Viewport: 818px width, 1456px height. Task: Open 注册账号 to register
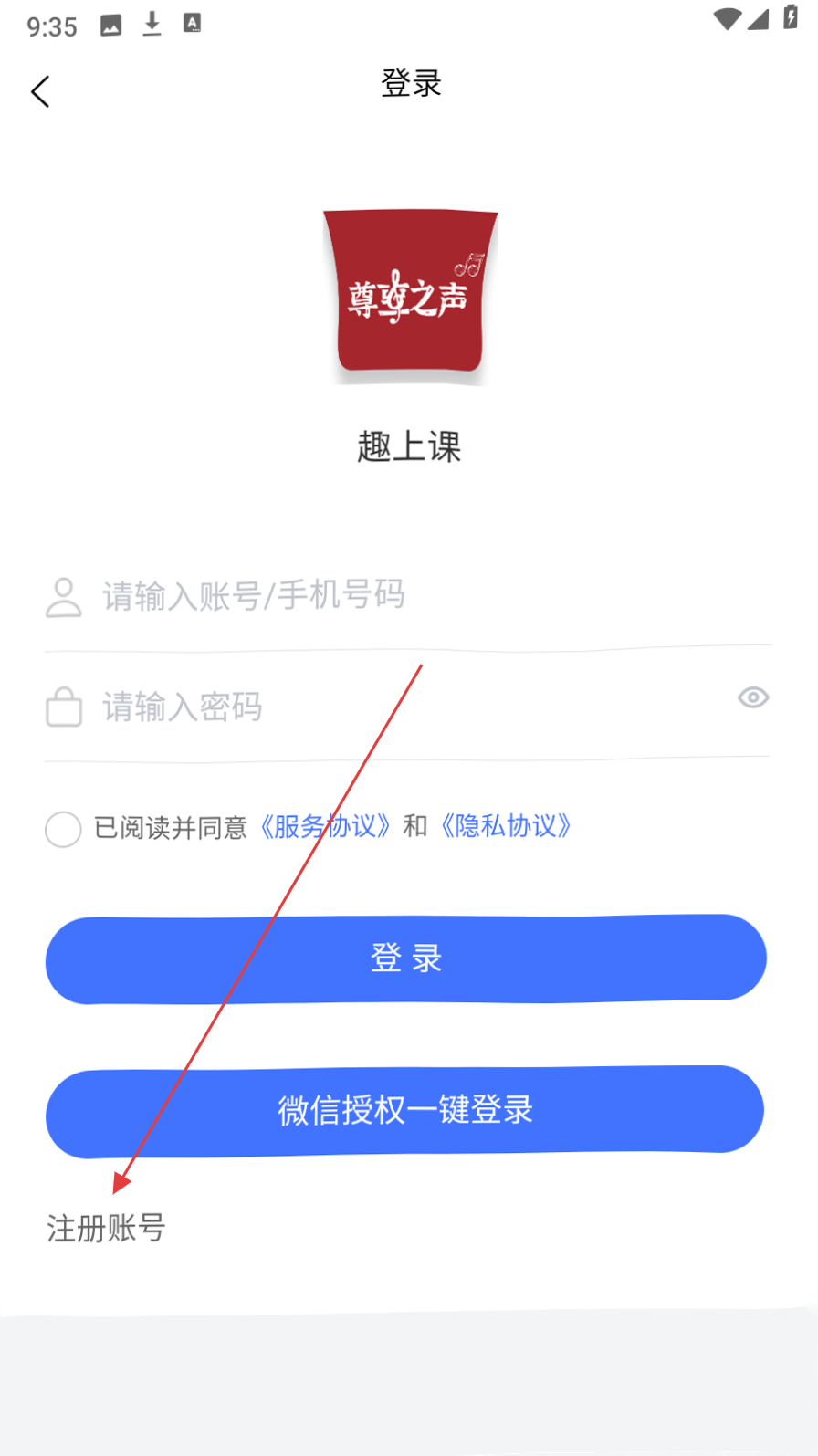click(x=106, y=1229)
